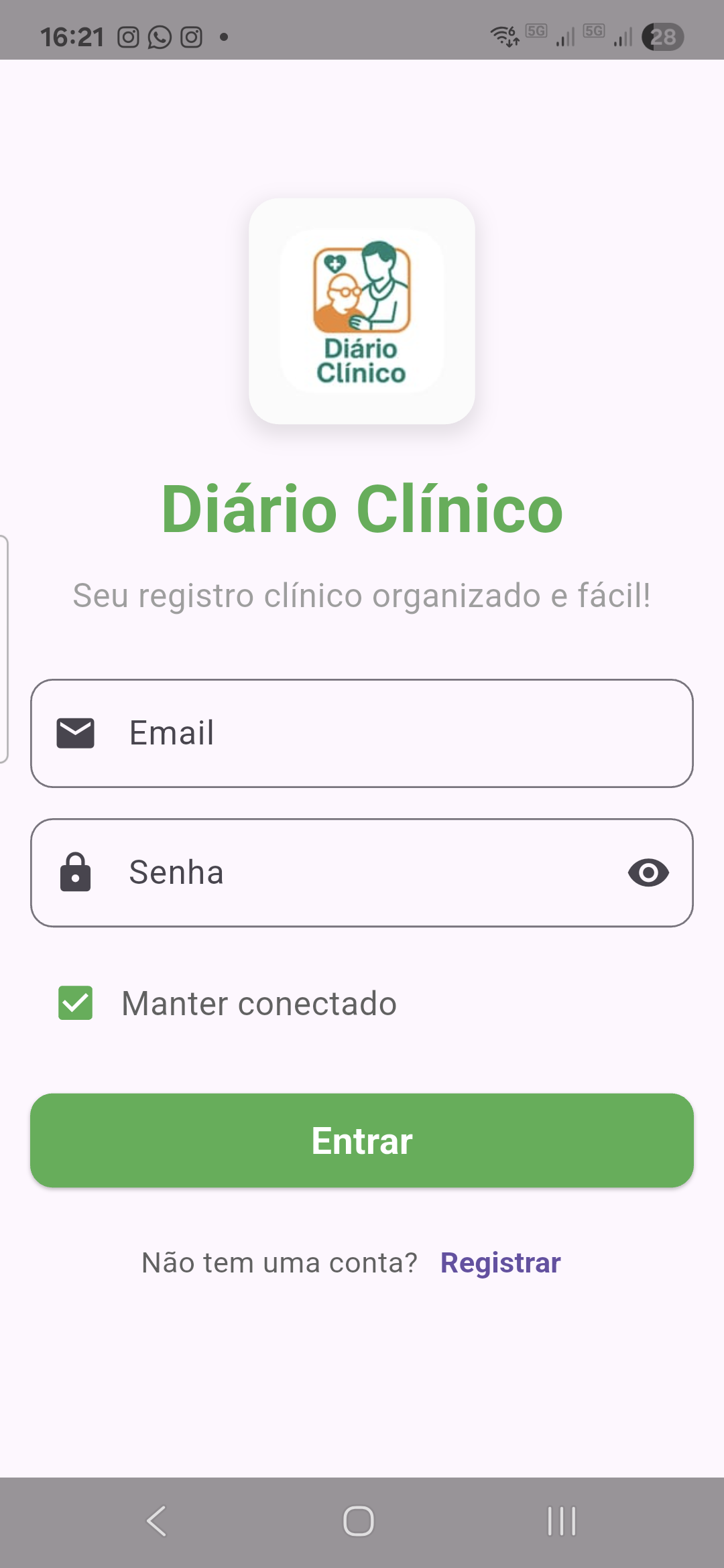Tap the back navigation arrow
724x1568 pixels.
(x=156, y=1520)
